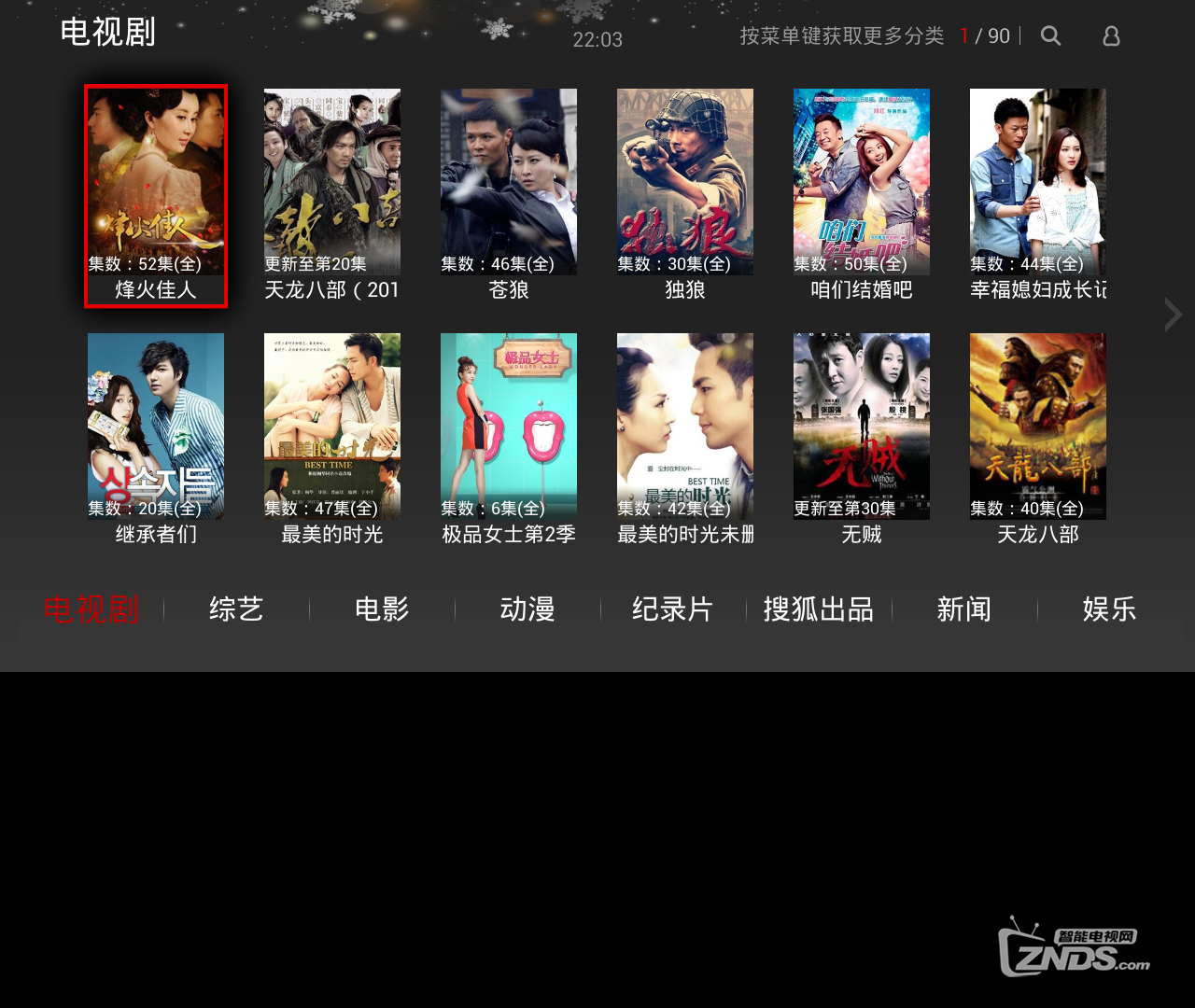
Task: Open 烽火佳人 series
Action: 156,196
